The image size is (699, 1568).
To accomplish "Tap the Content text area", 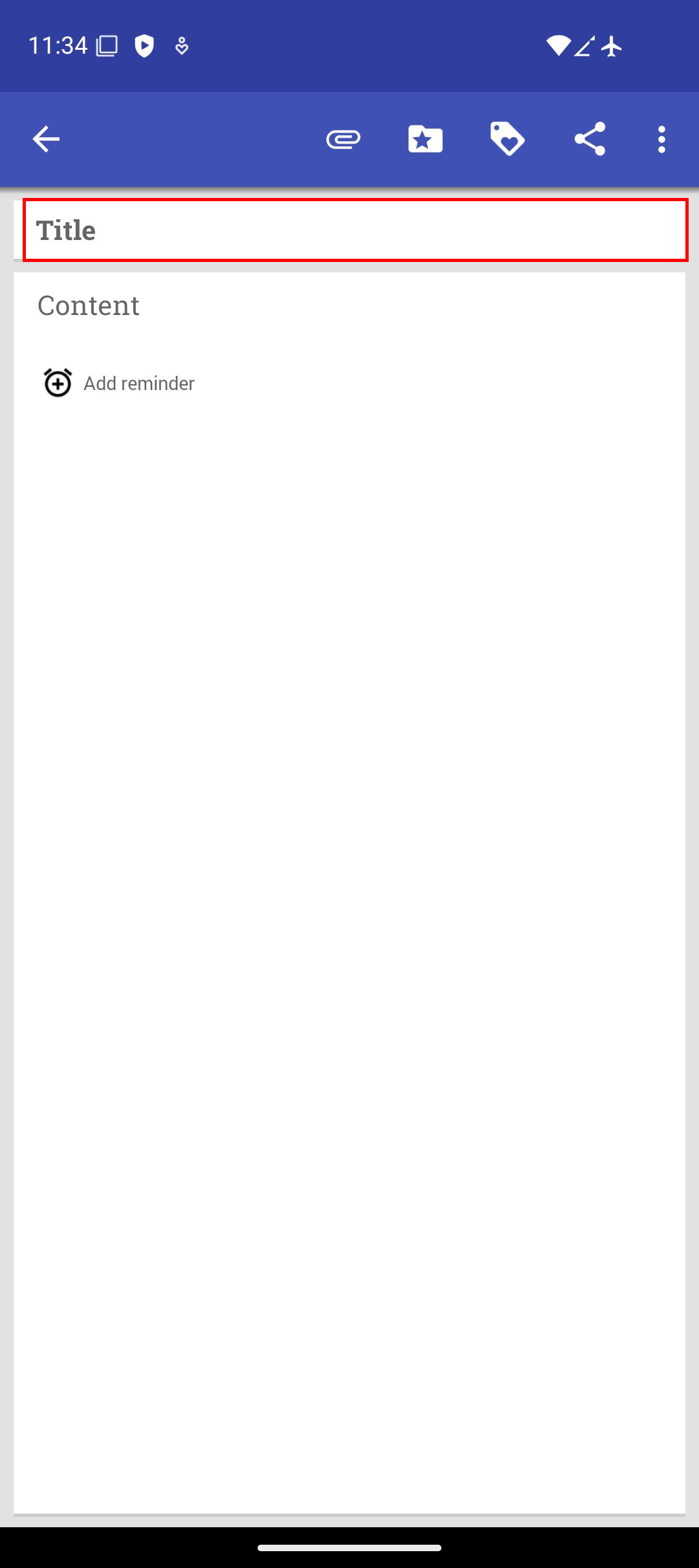I will (x=349, y=305).
